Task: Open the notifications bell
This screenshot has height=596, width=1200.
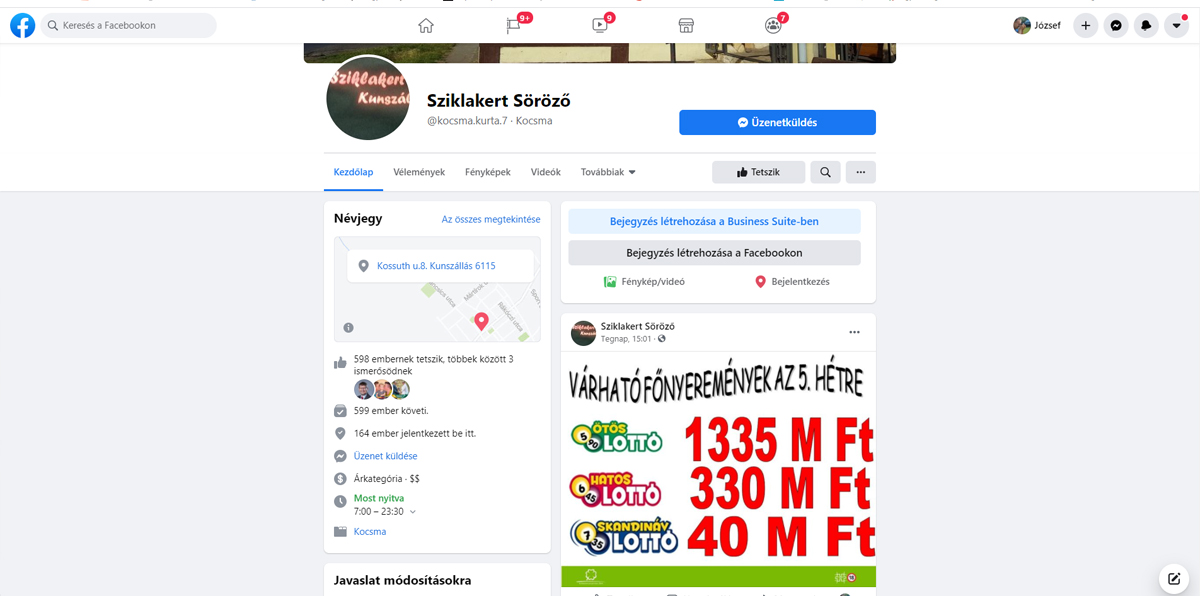Action: (x=1146, y=26)
